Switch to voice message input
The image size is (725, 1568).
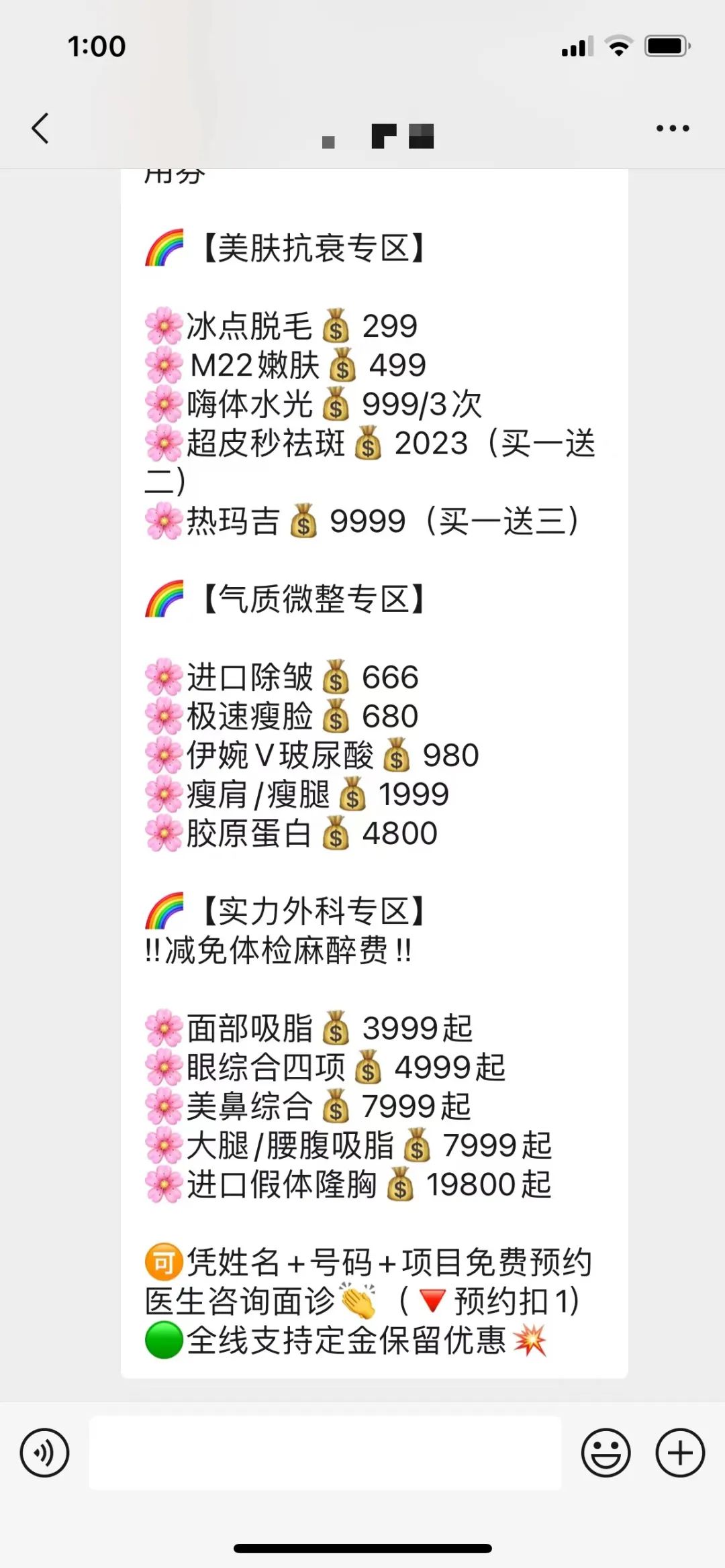pyautogui.click(x=44, y=1453)
